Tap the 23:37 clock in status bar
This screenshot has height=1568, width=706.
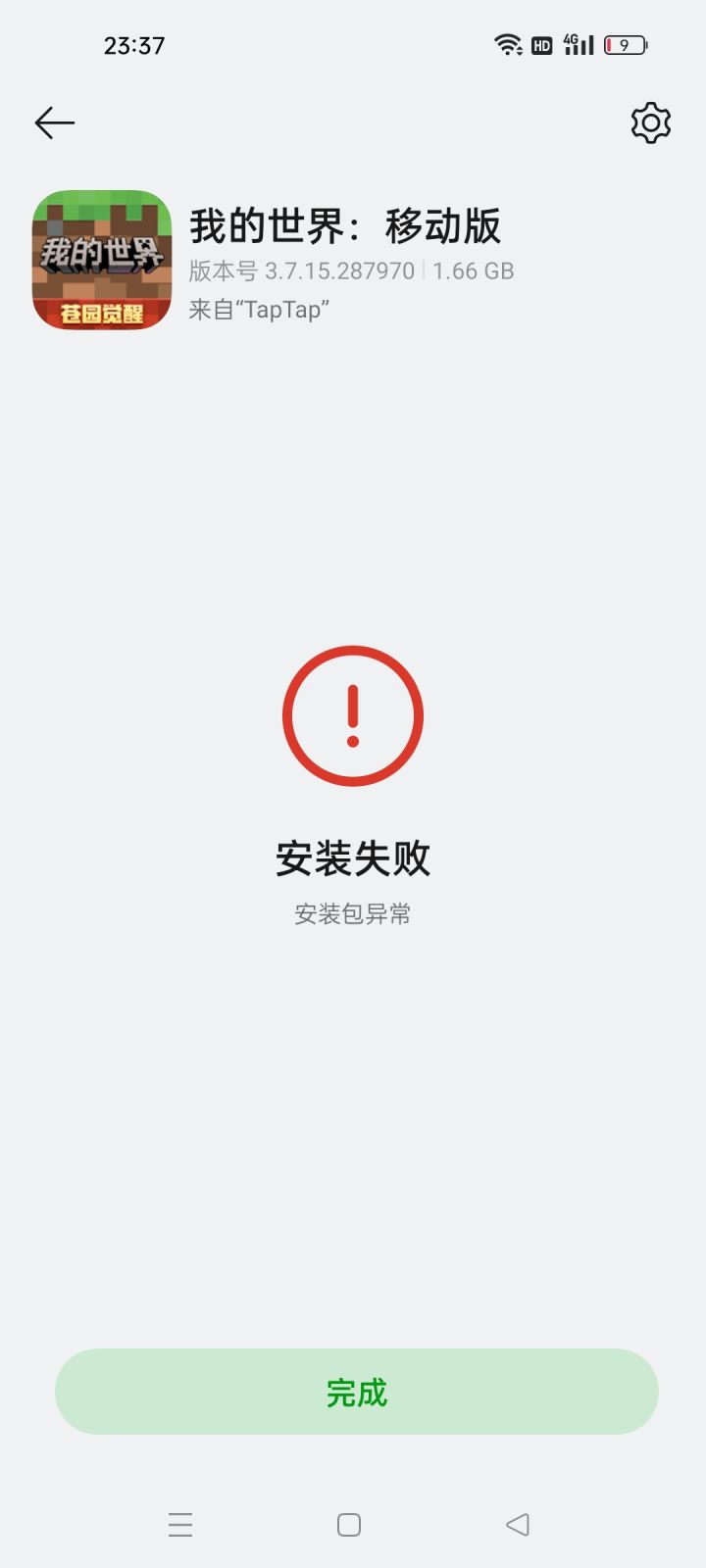pyautogui.click(x=133, y=44)
